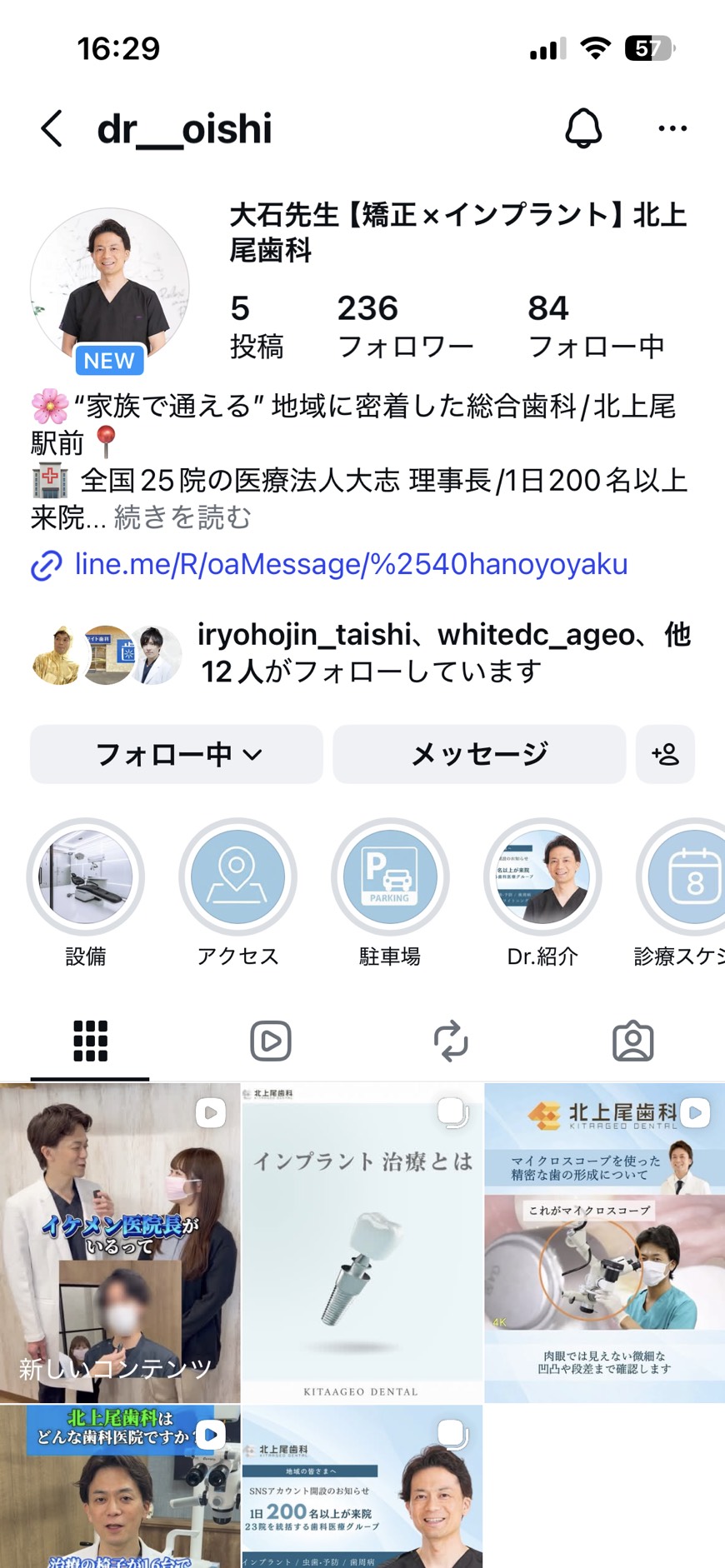This screenshot has height=1568, width=725.
Task: Go back from dr__oishi profile
Action: pyautogui.click(x=52, y=129)
